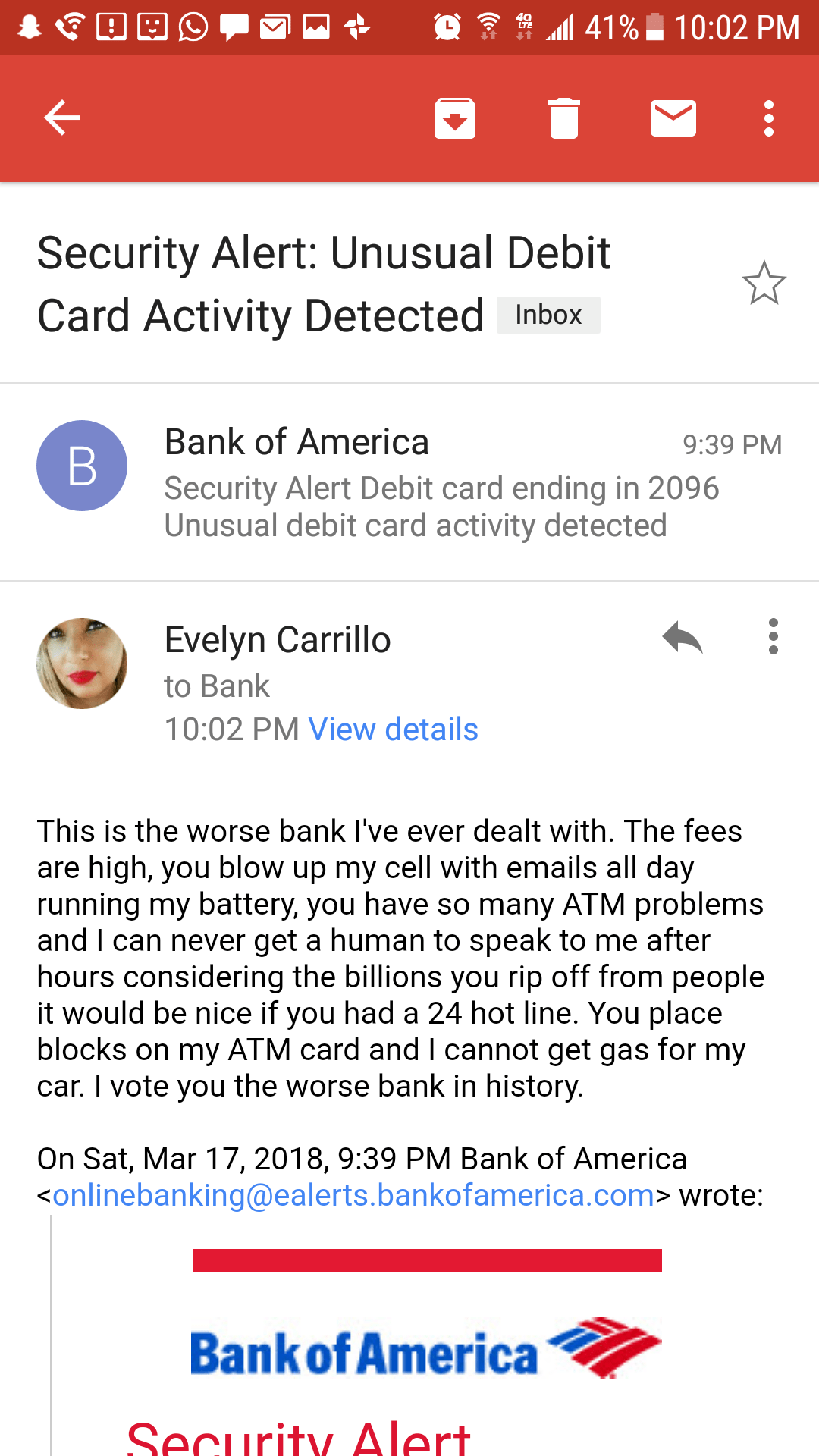Archive this email conversation

pos(455,118)
